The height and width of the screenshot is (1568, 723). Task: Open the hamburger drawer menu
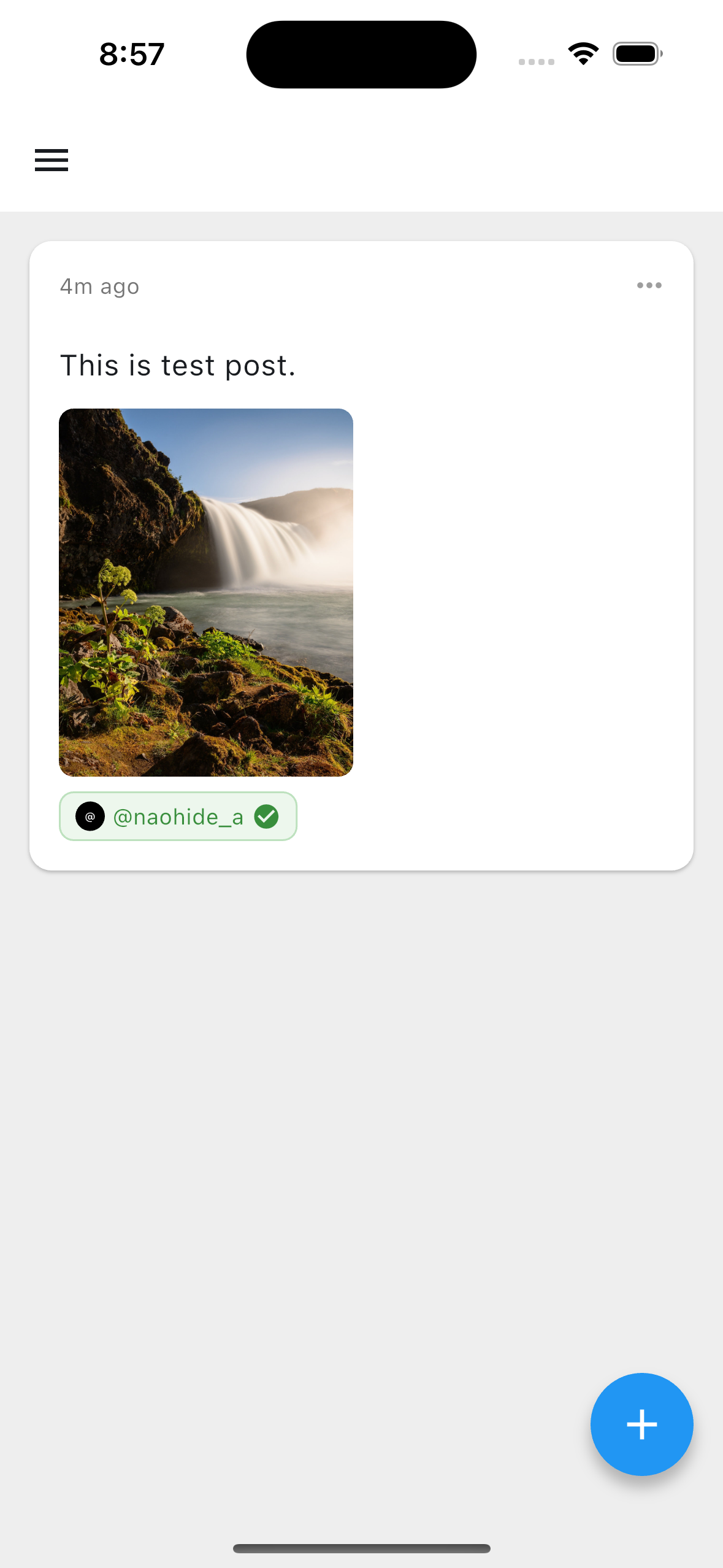[x=52, y=160]
